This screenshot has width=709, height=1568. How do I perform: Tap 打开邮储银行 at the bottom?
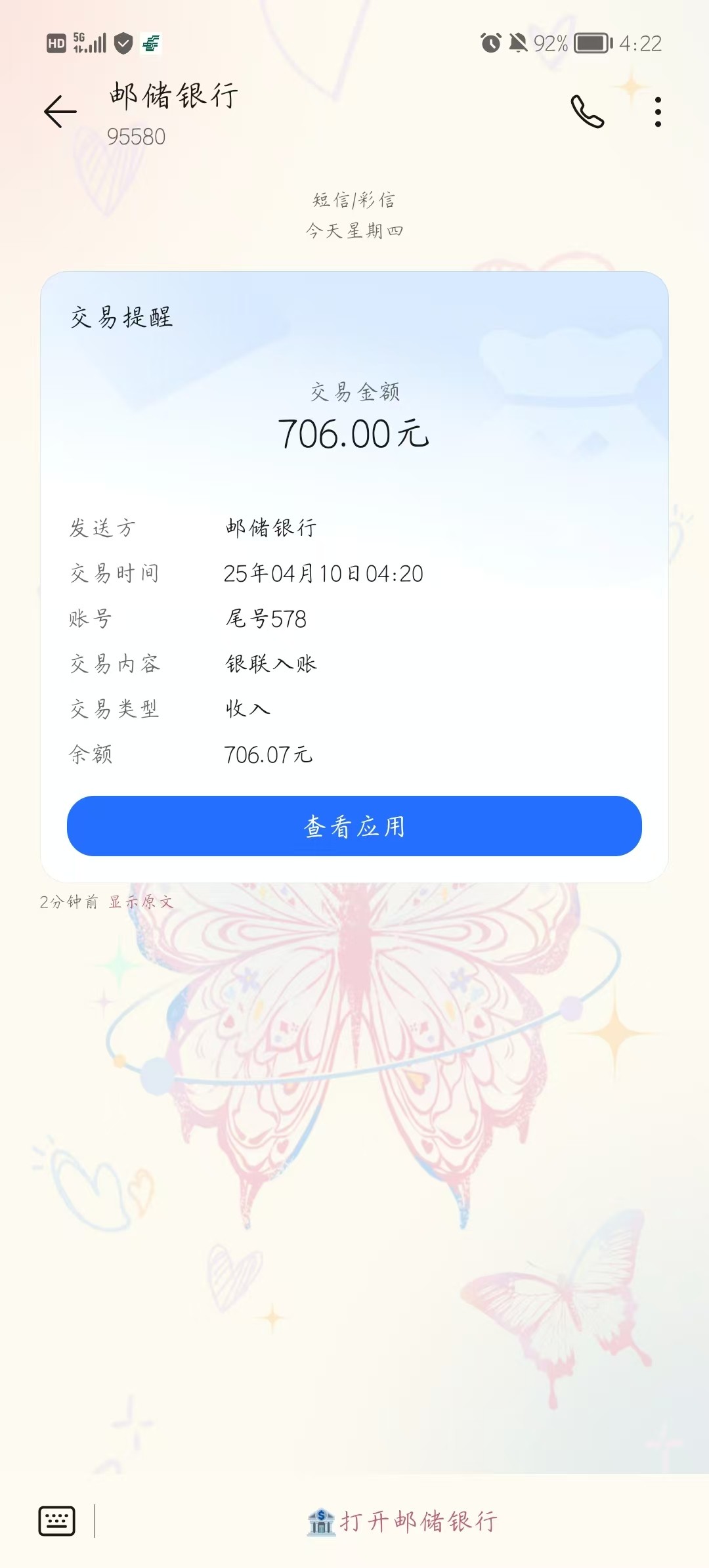click(402, 1521)
